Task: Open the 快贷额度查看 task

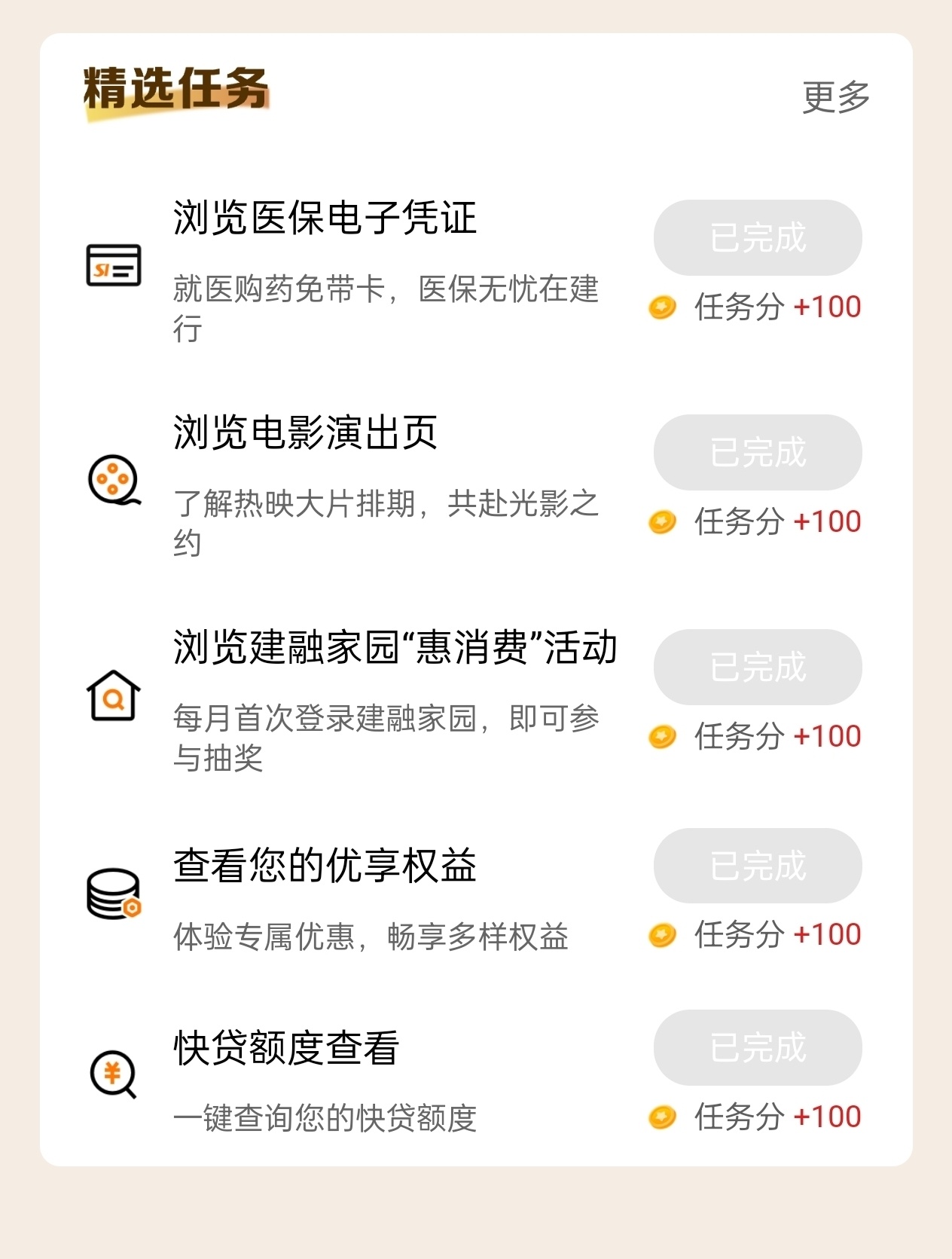Action: tap(286, 1047)
